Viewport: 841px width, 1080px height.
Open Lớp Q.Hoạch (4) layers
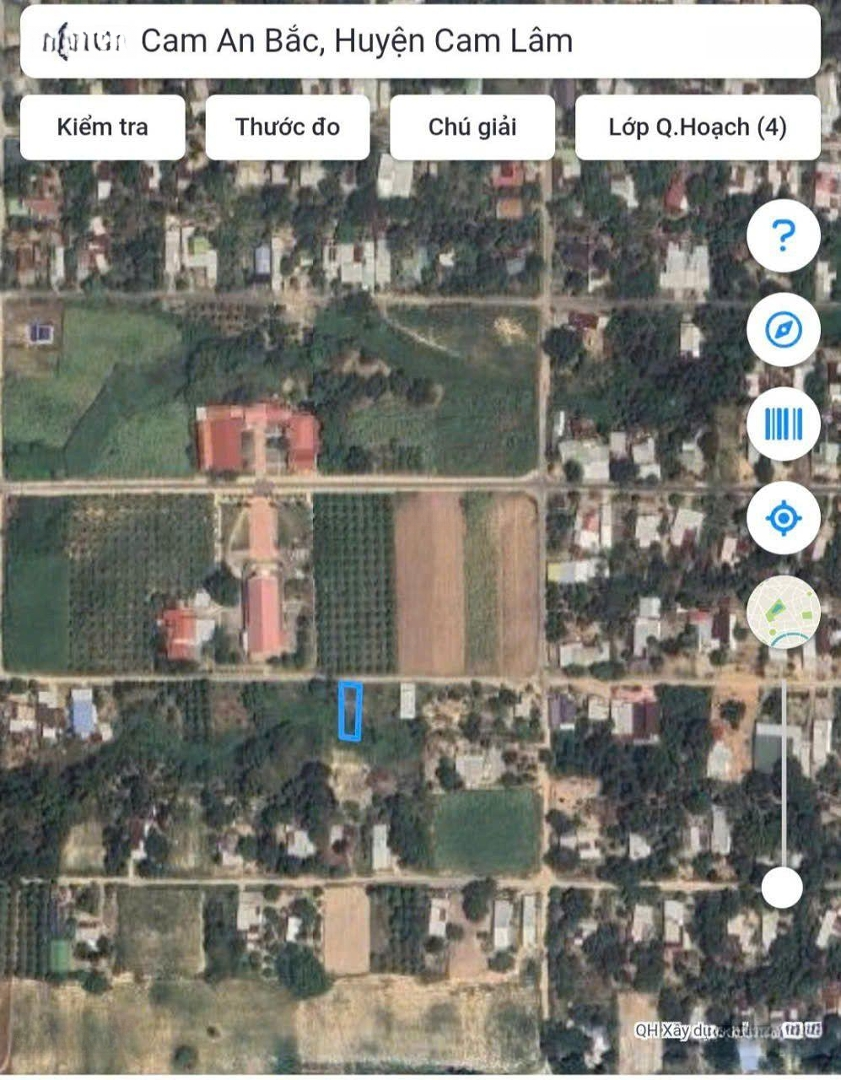tap(697, 127)
